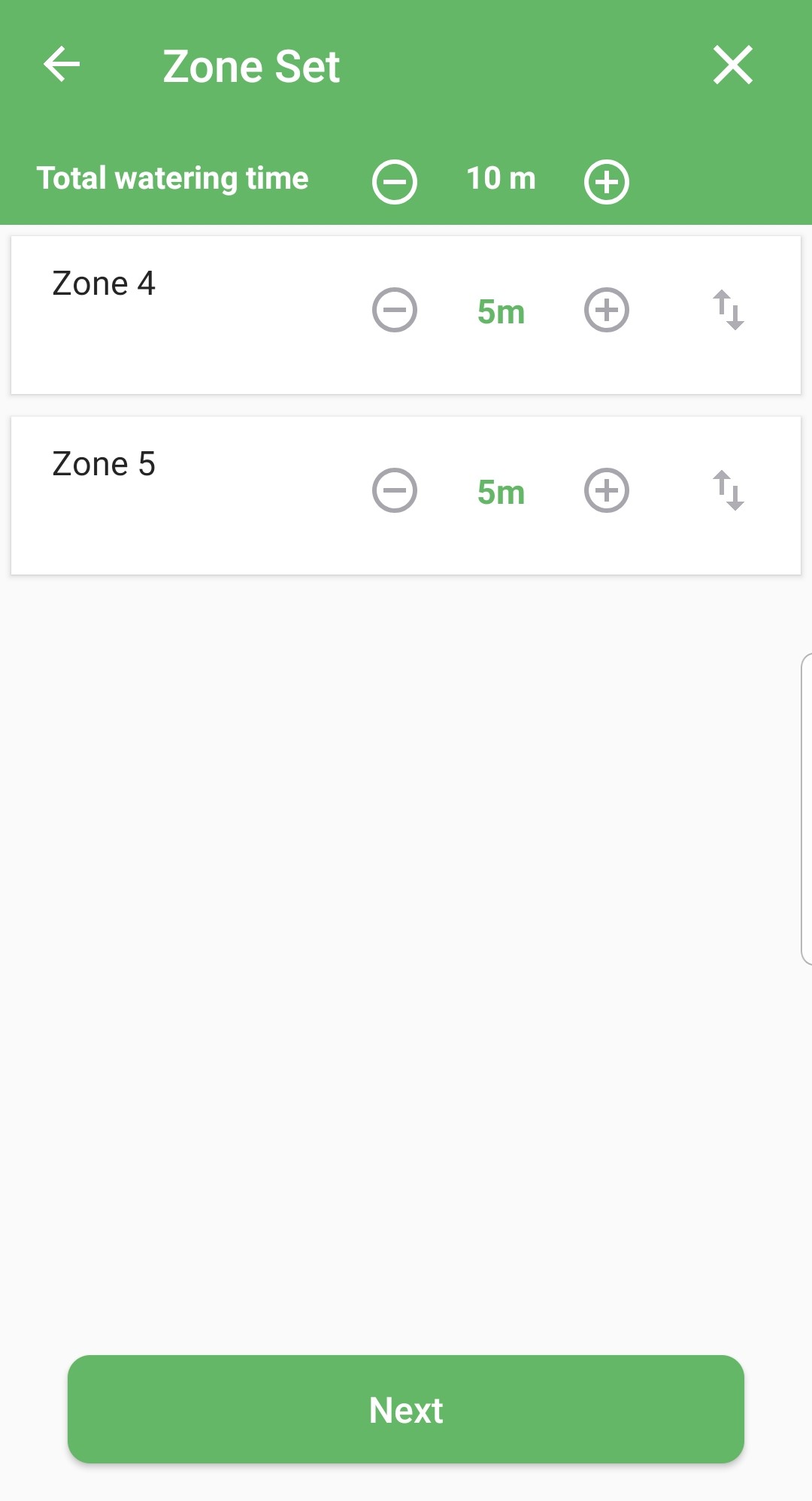Decrease Zone 5 watering minutes
This screenshot has width=812, height=1501.
395,490
